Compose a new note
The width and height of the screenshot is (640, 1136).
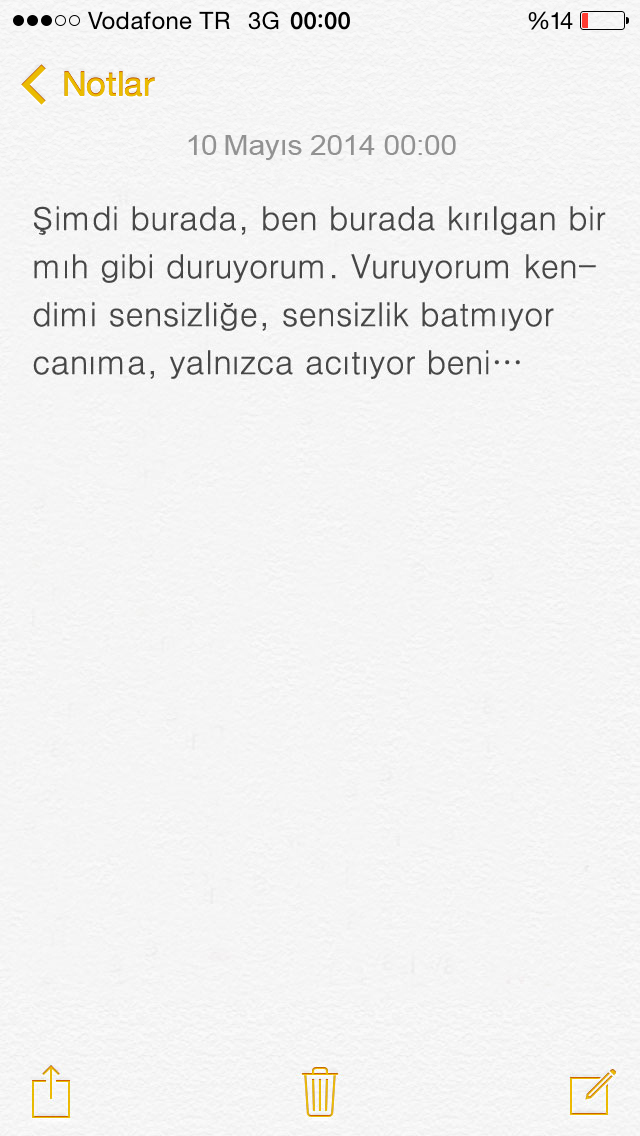(x=592, y=1091)
